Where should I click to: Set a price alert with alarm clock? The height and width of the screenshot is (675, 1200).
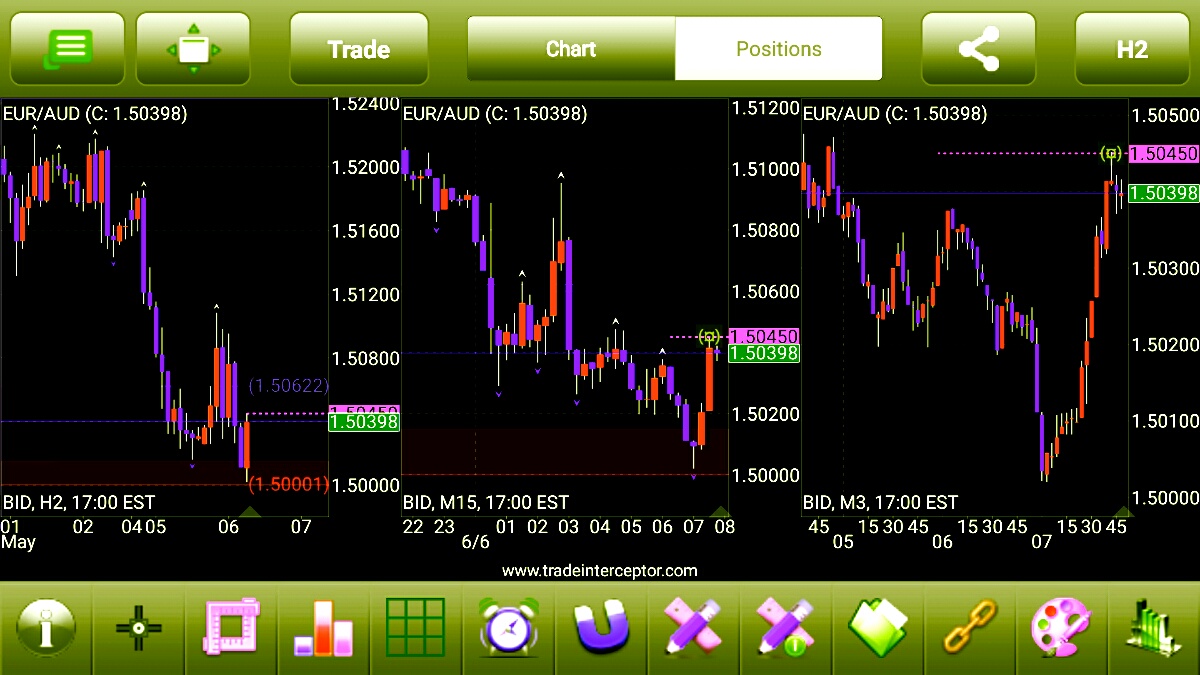tap(509, 630)
